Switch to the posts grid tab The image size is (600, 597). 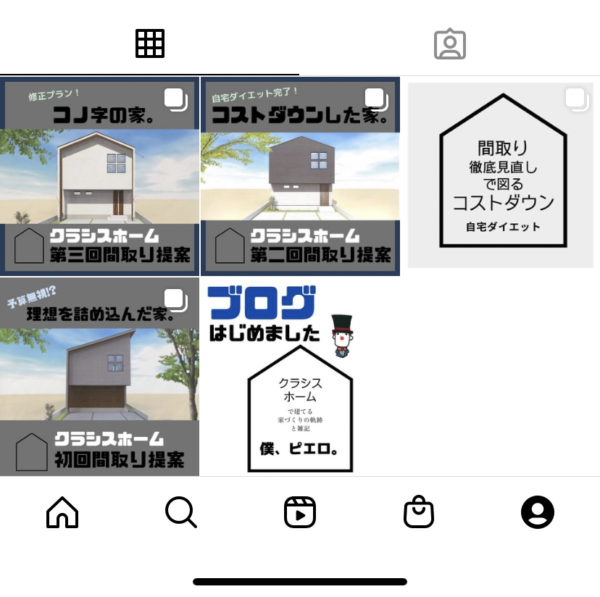(150, 43)
